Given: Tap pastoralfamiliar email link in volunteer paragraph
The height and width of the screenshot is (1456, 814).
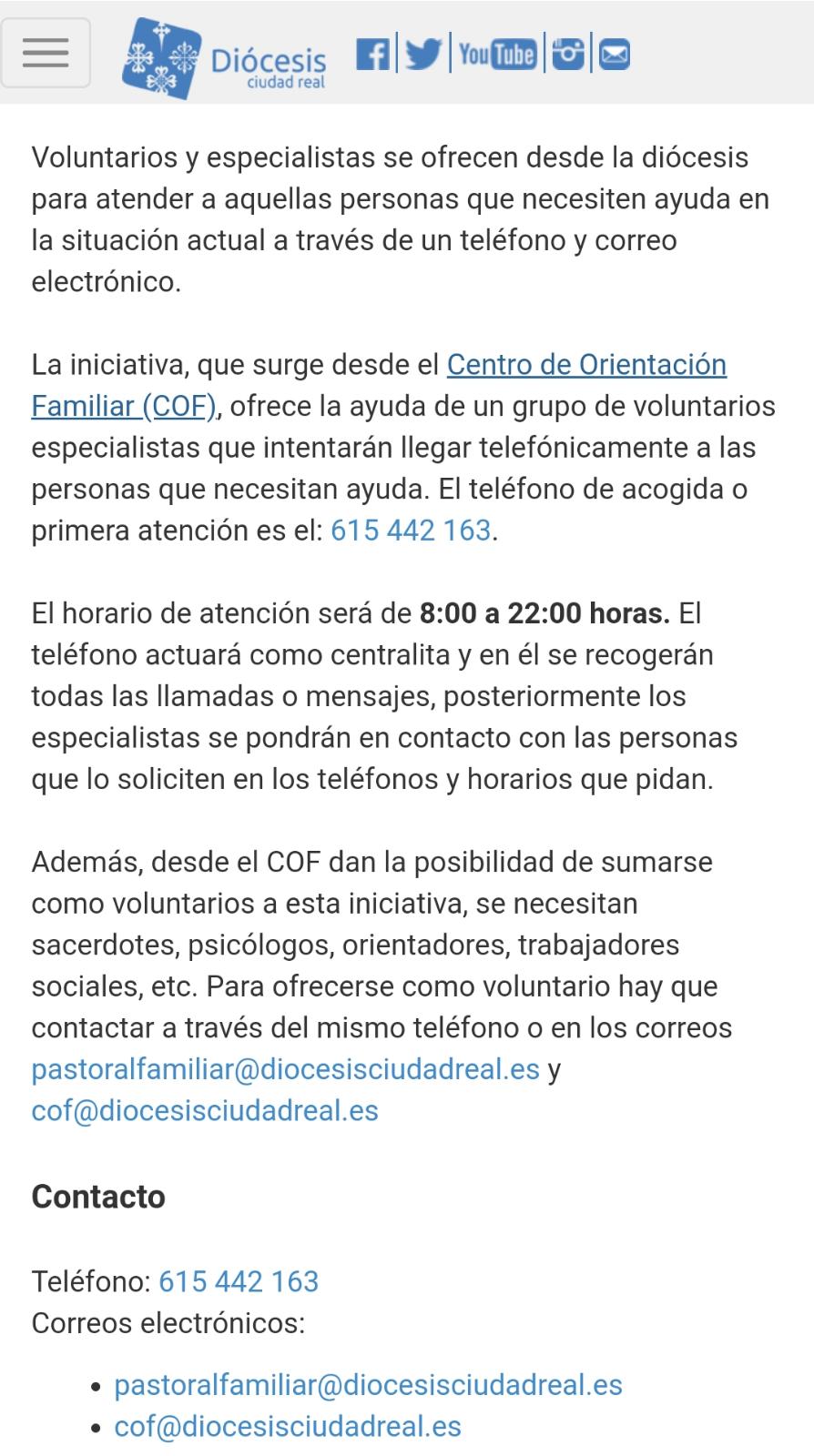Looking at the screenshot, I should pos(285,1069).
